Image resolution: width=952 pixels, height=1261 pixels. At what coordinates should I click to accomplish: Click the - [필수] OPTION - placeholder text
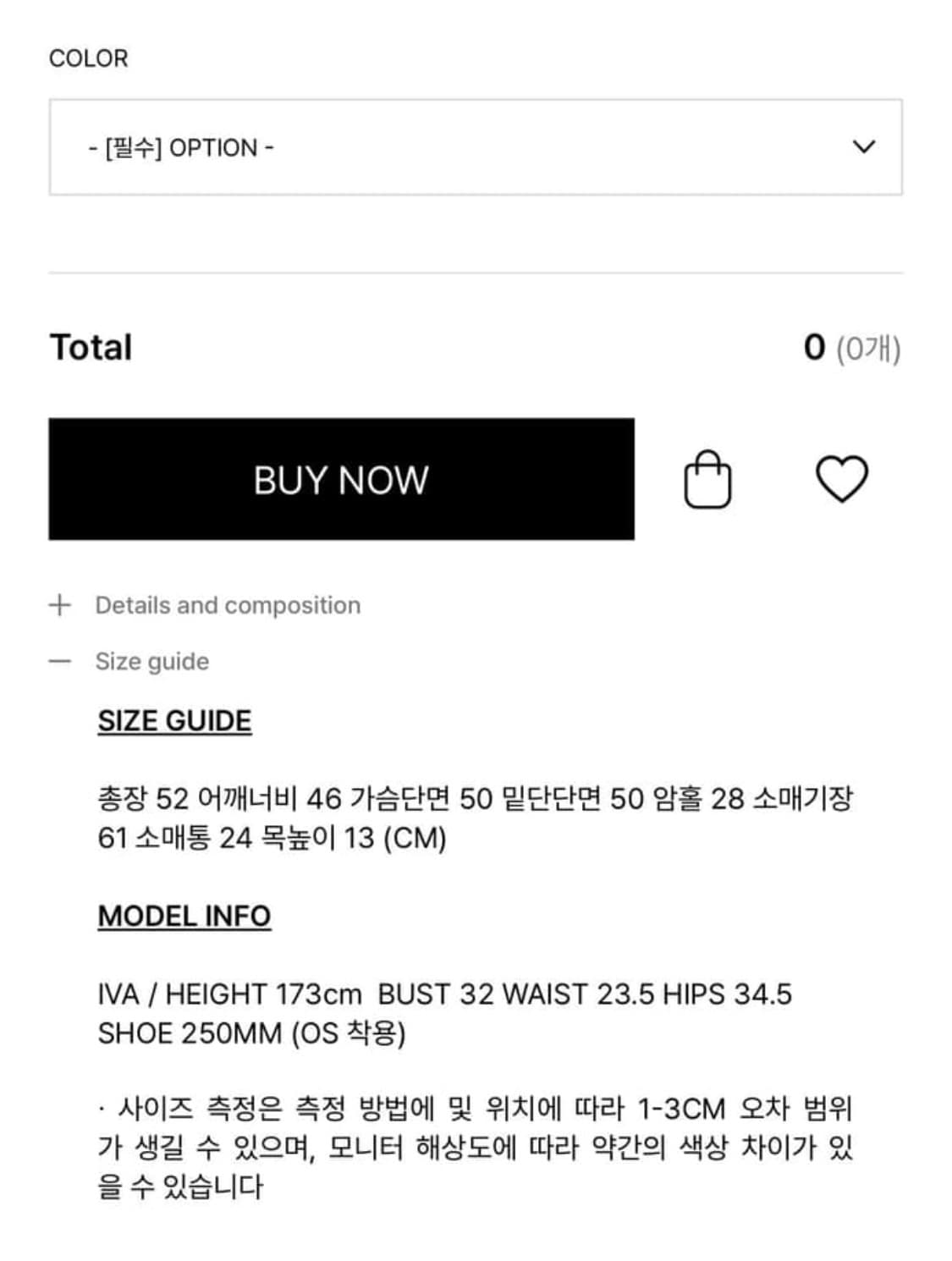pyautogui.click(x=179, y=147)
